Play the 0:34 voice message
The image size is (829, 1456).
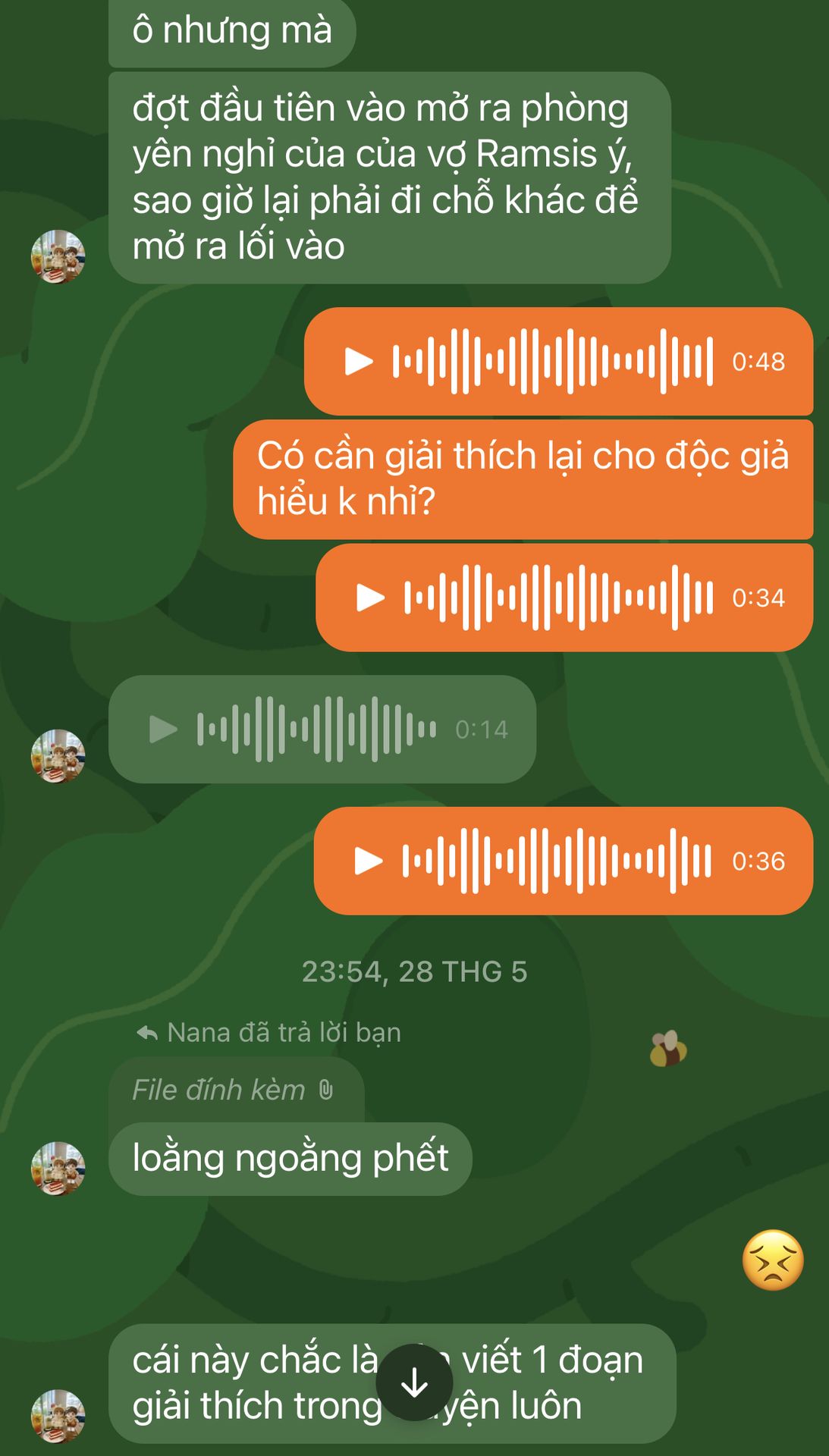point(370,598)
